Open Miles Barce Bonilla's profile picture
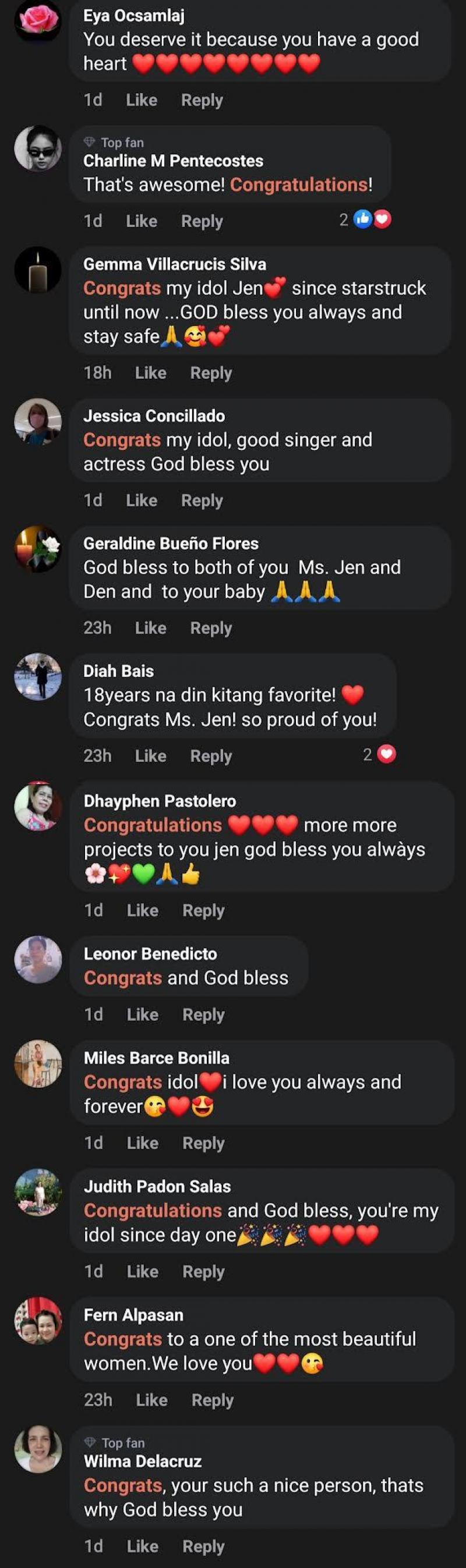The image size is (466, 1568). pyautogui.click(x=38, y=1064)
